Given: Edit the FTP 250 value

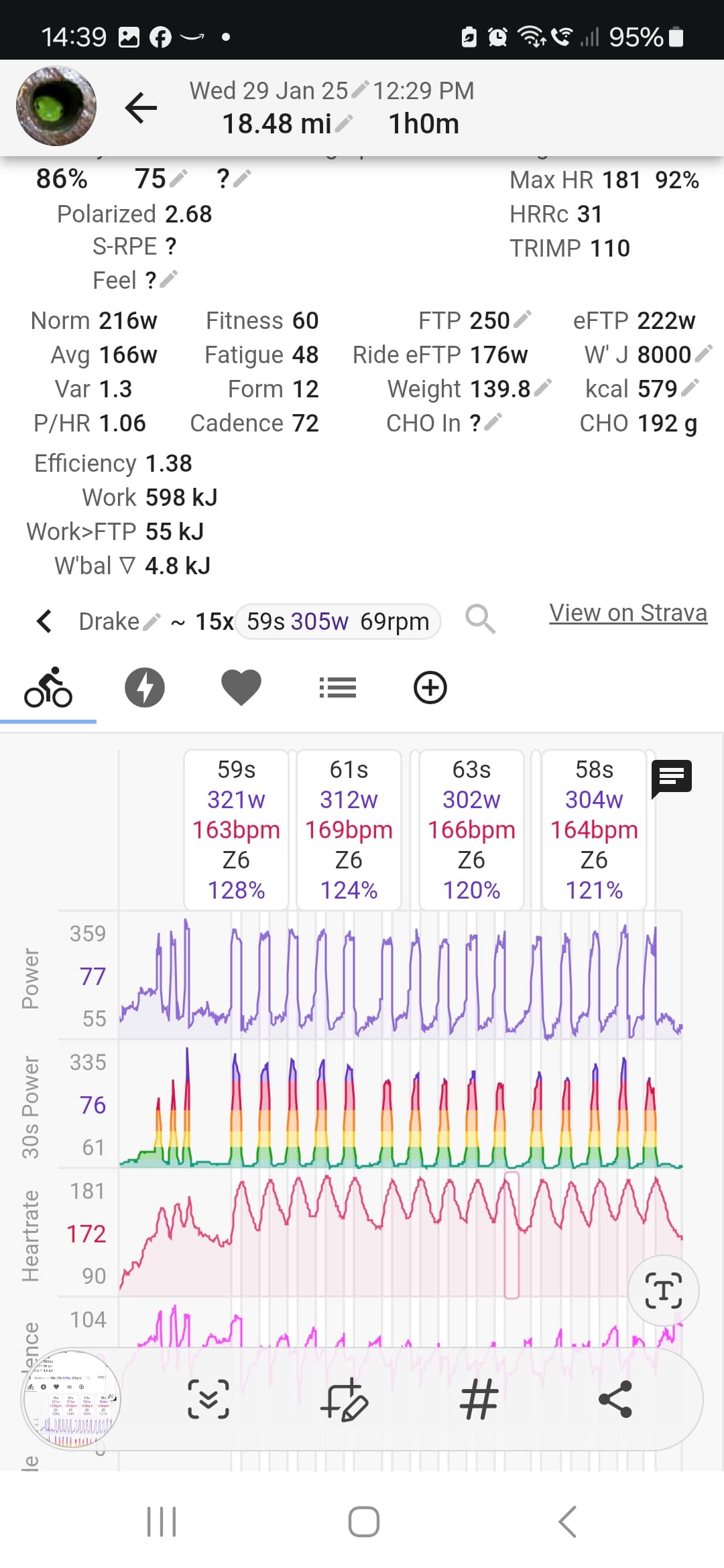Looking at the screenshot, I should [523, 319].
